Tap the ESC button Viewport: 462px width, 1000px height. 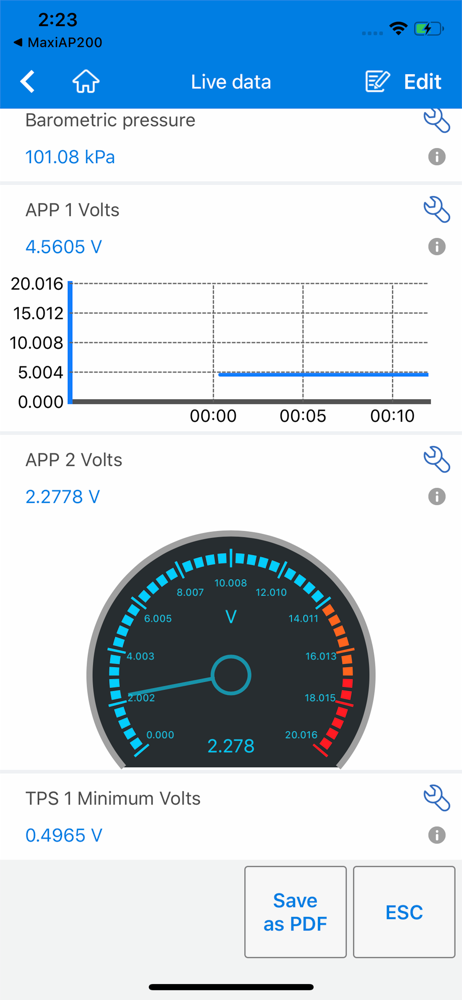[405, 912]
